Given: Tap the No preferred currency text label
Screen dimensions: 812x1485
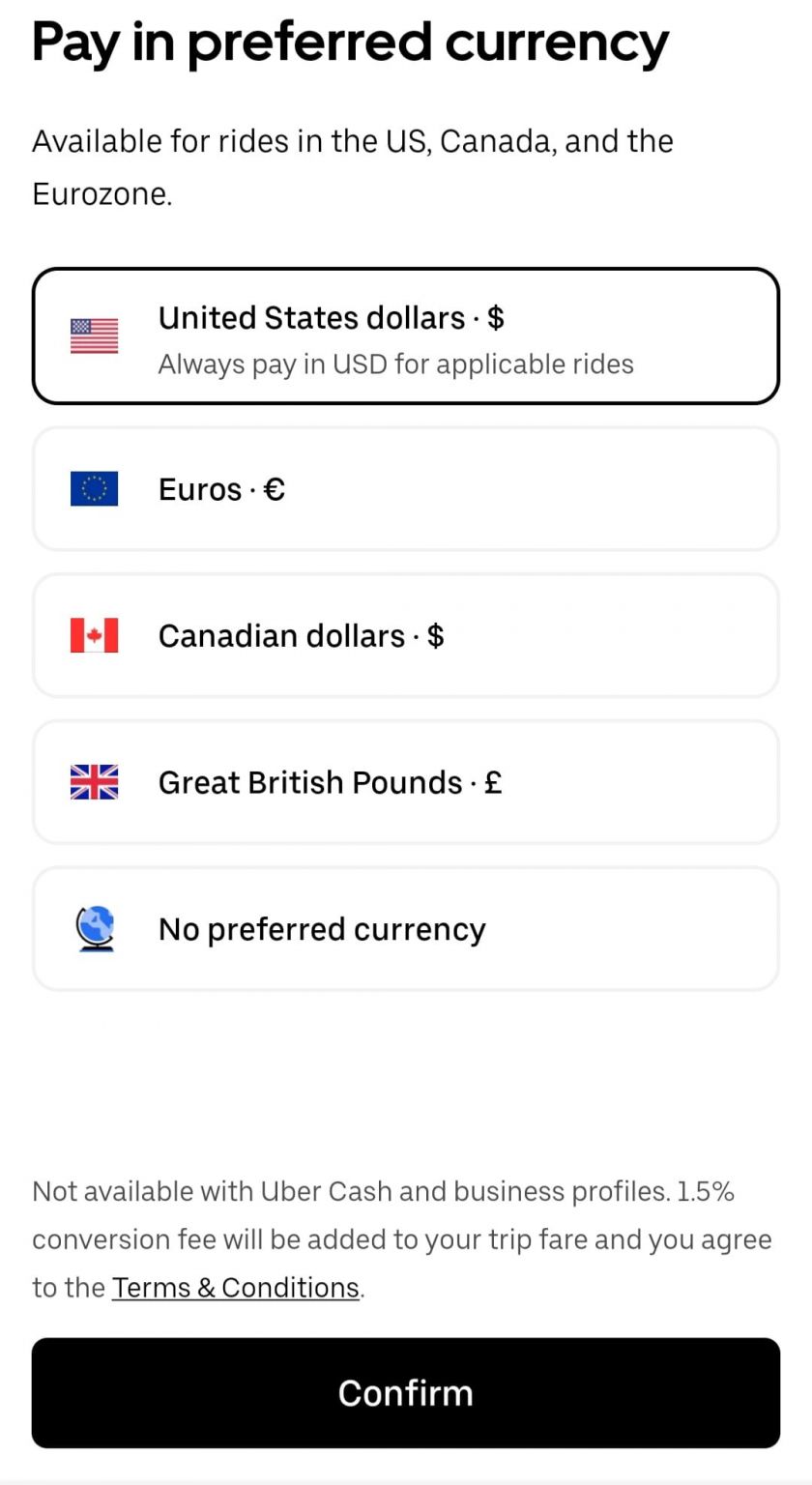Looking at the screenshot, I should [x=321, y=928].
